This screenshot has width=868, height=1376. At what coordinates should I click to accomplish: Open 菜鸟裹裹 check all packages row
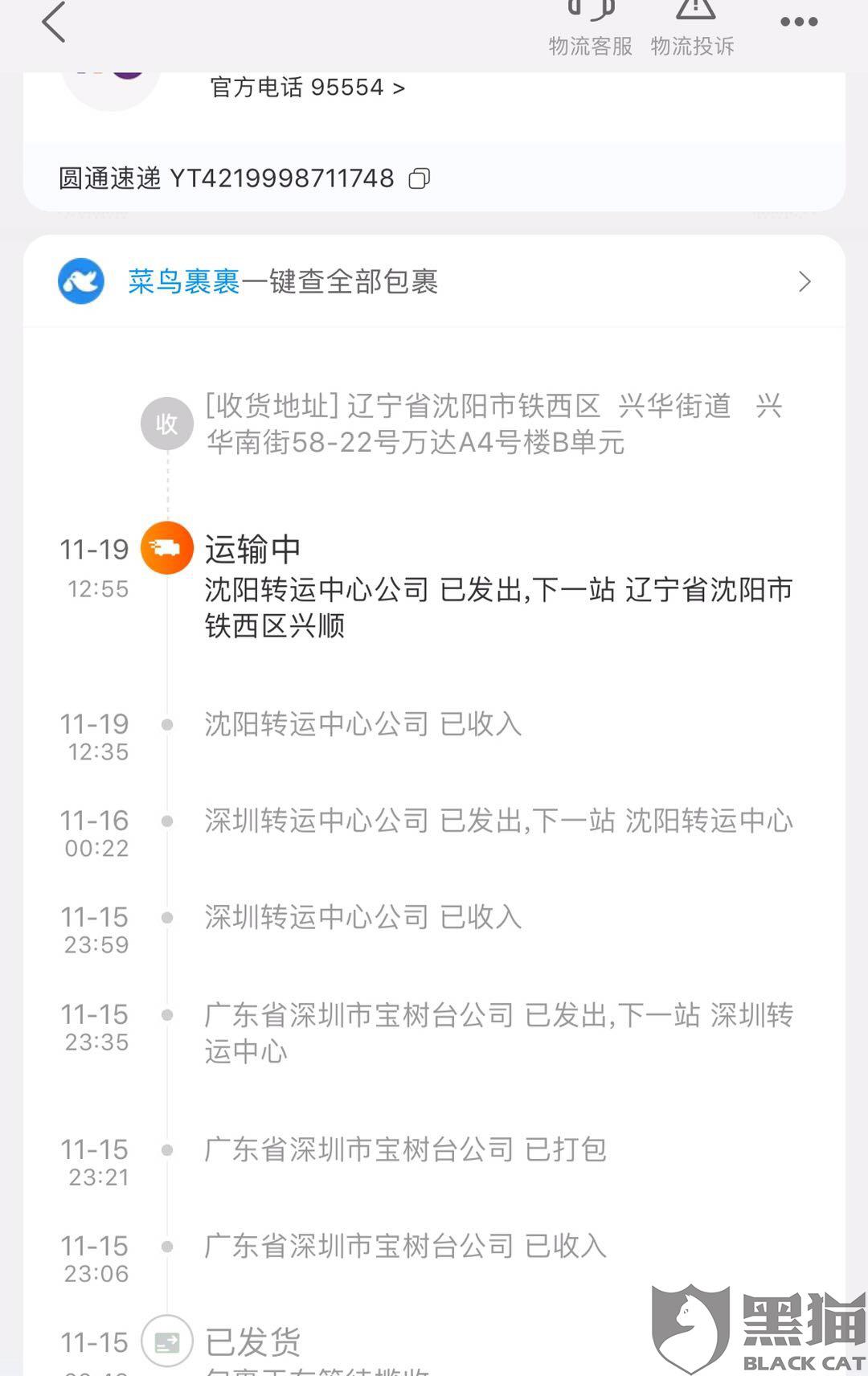pyautogui.click(x=434, y=281)
